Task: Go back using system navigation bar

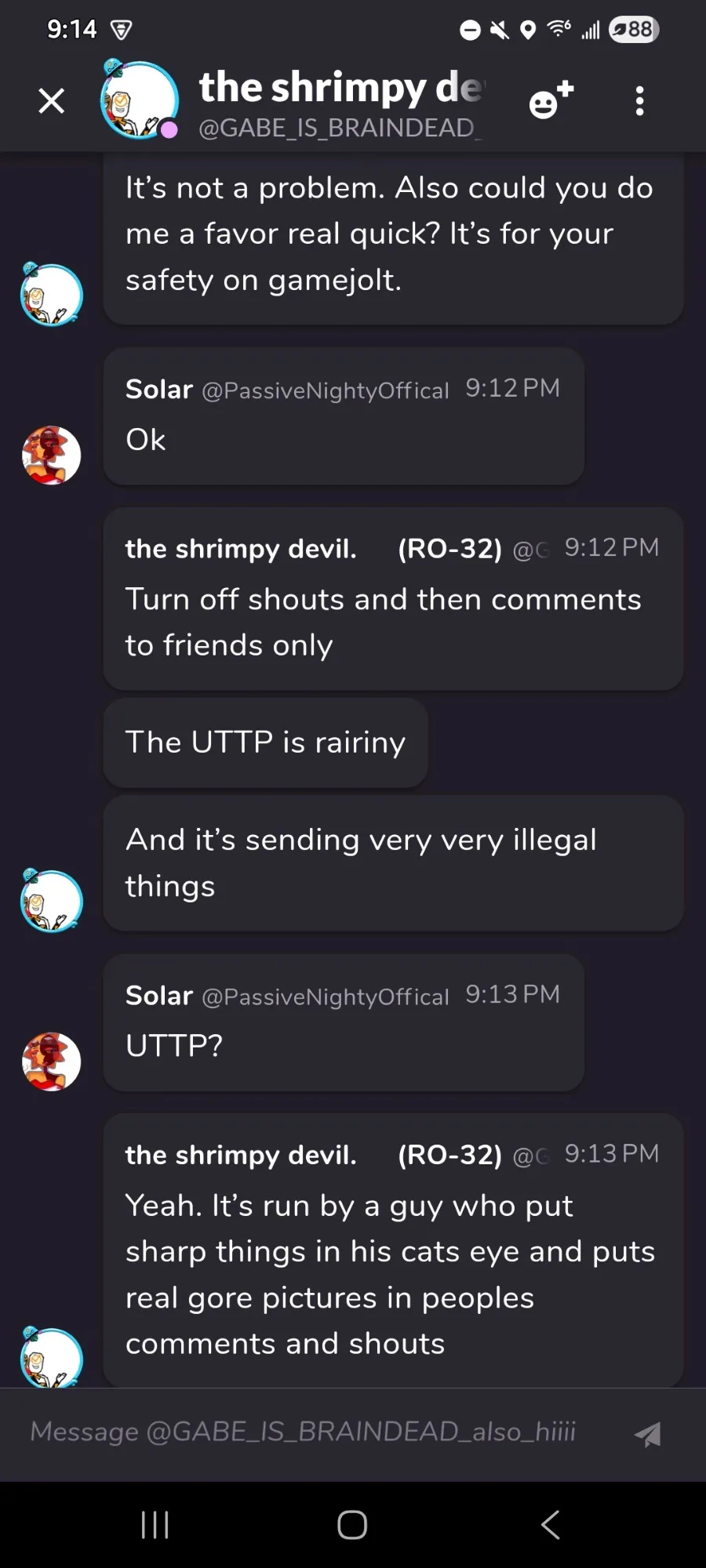Action: coord(550,1525)
